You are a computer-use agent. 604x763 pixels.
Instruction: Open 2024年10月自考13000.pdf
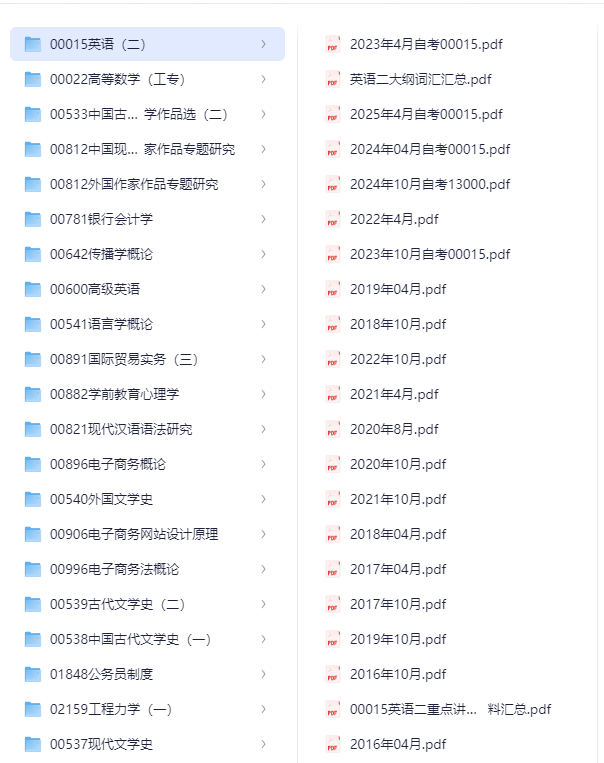[x=429, y=184]
